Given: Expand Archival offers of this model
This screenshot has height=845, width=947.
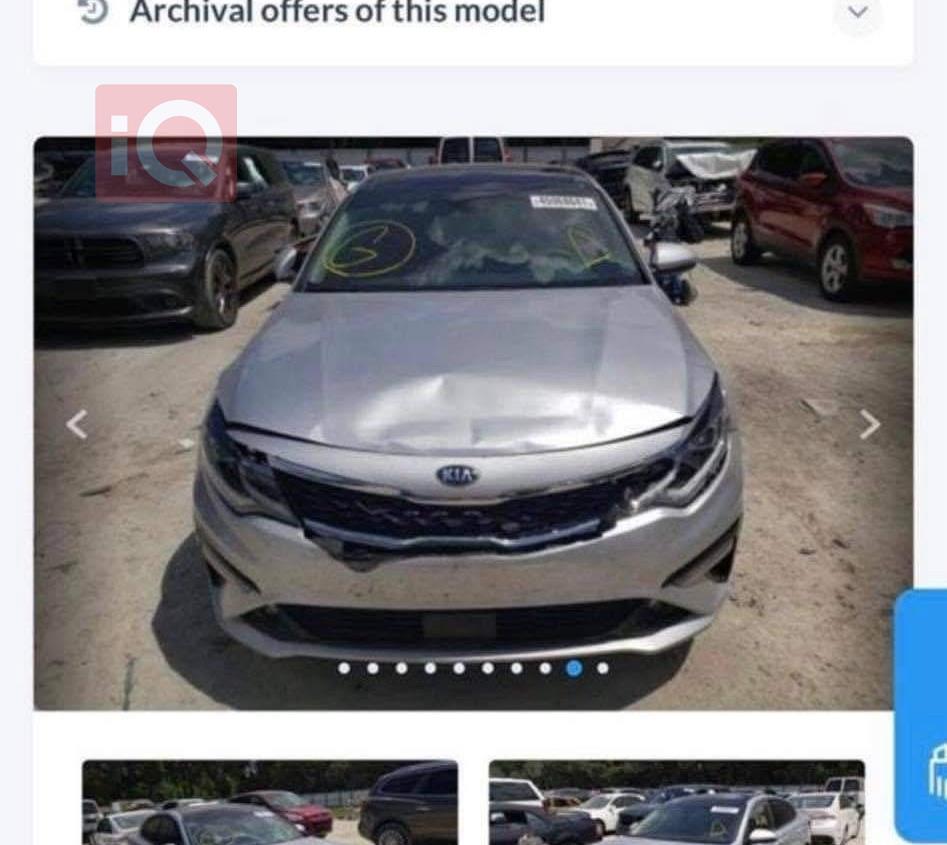Looking at the screenshot, I should click(x=857, y=13).
